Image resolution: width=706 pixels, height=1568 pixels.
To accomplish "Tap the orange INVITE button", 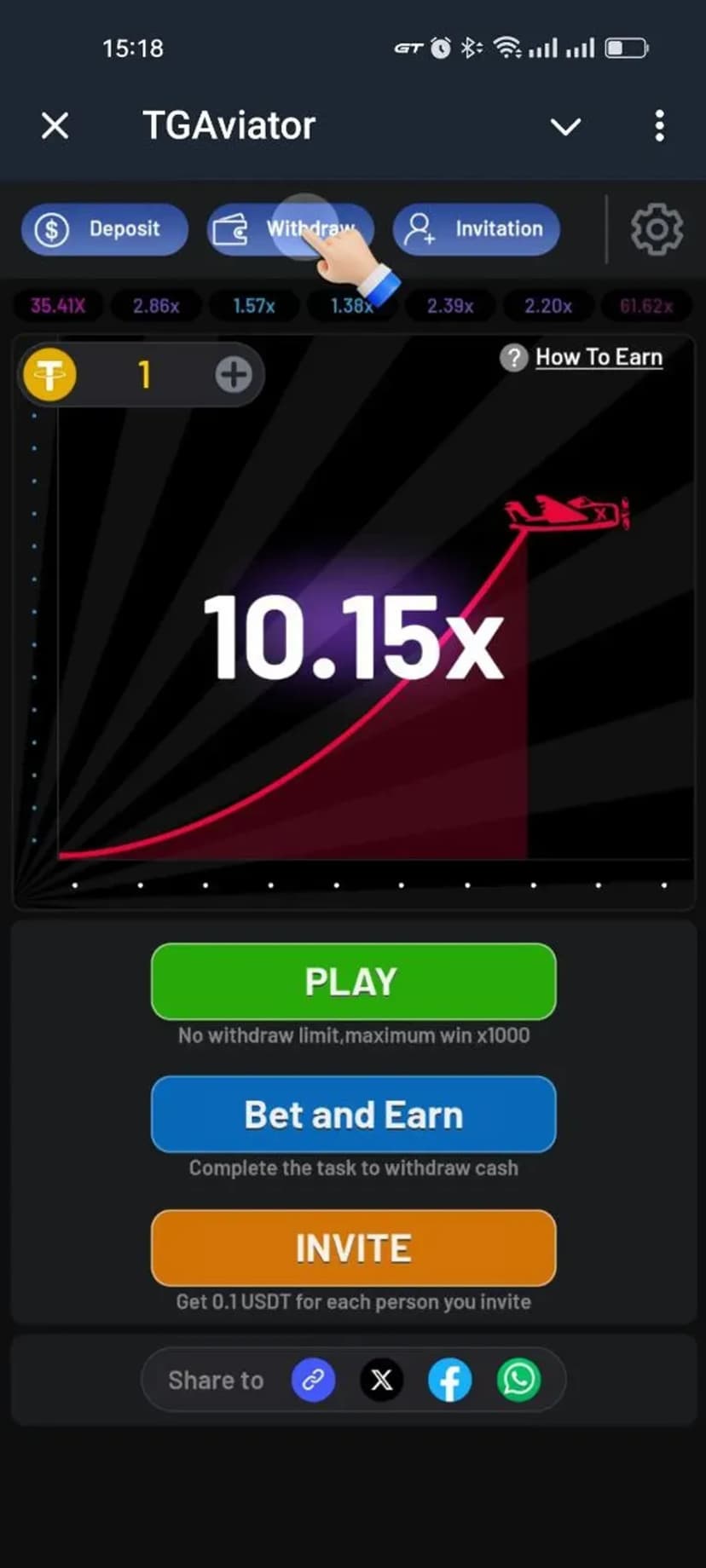I will pos(353,1248).
